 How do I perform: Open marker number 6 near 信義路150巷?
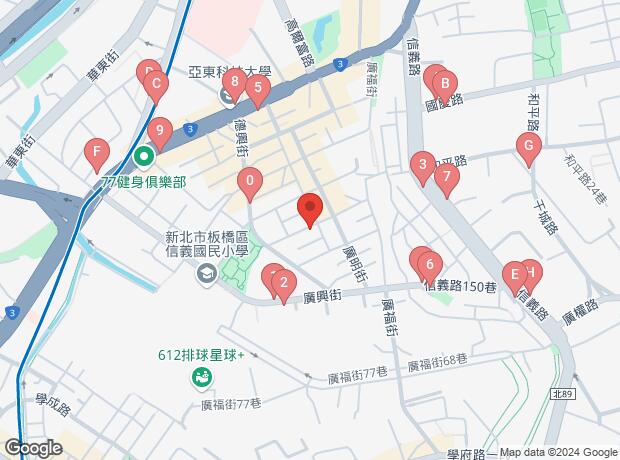click(429, 266)
